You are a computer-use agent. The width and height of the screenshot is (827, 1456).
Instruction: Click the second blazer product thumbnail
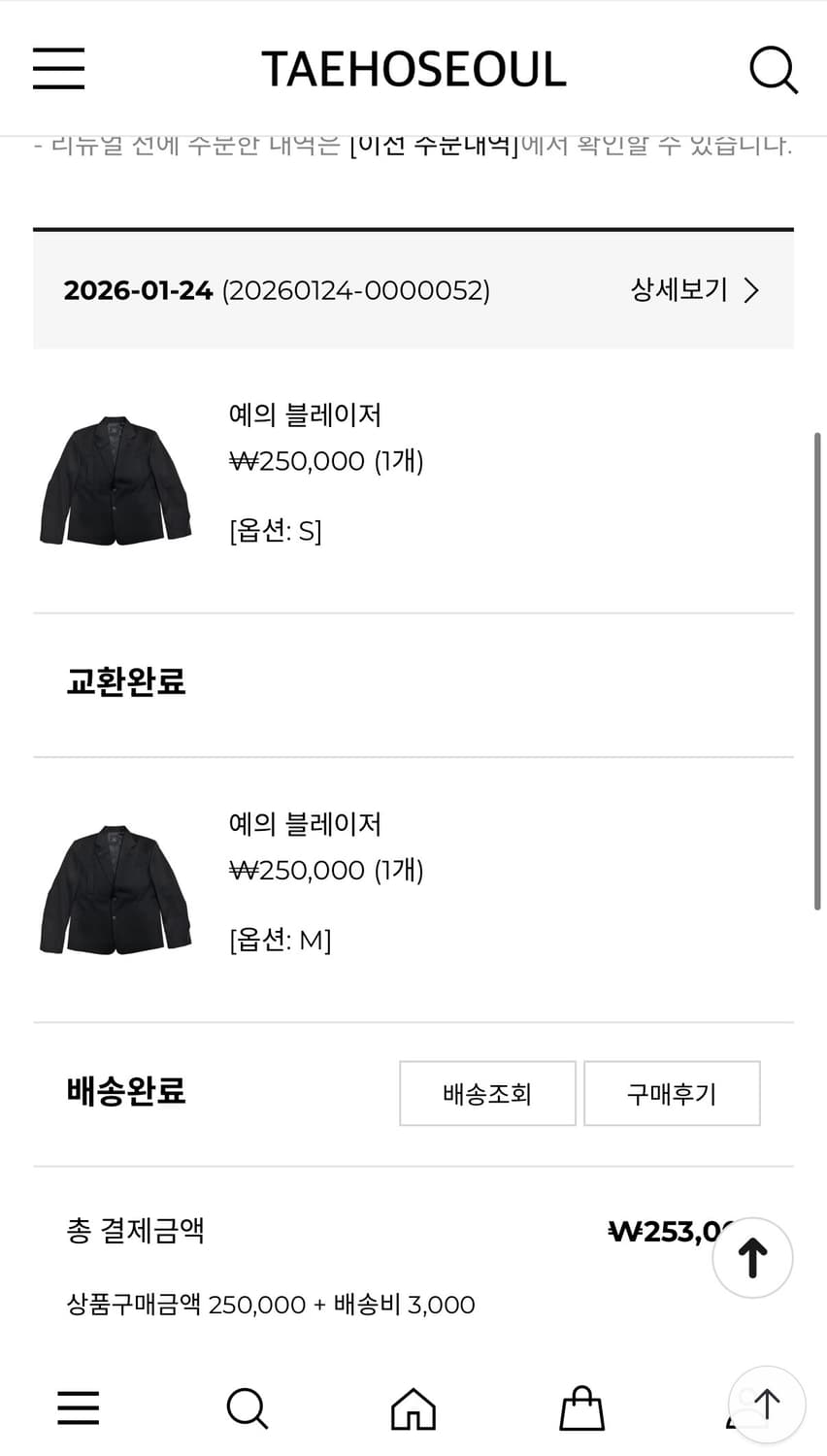pos(115,888)
